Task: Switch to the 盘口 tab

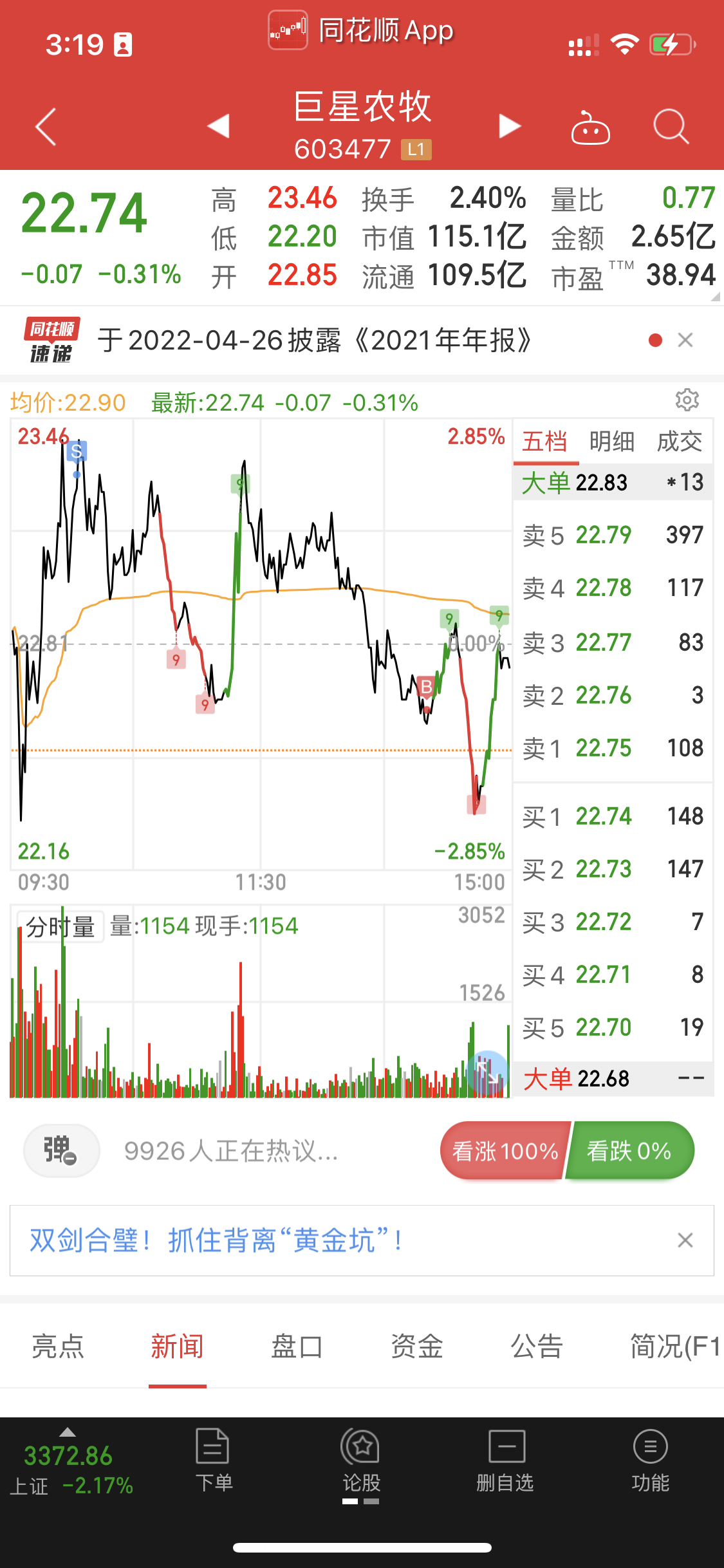Action: (297, 1346)
